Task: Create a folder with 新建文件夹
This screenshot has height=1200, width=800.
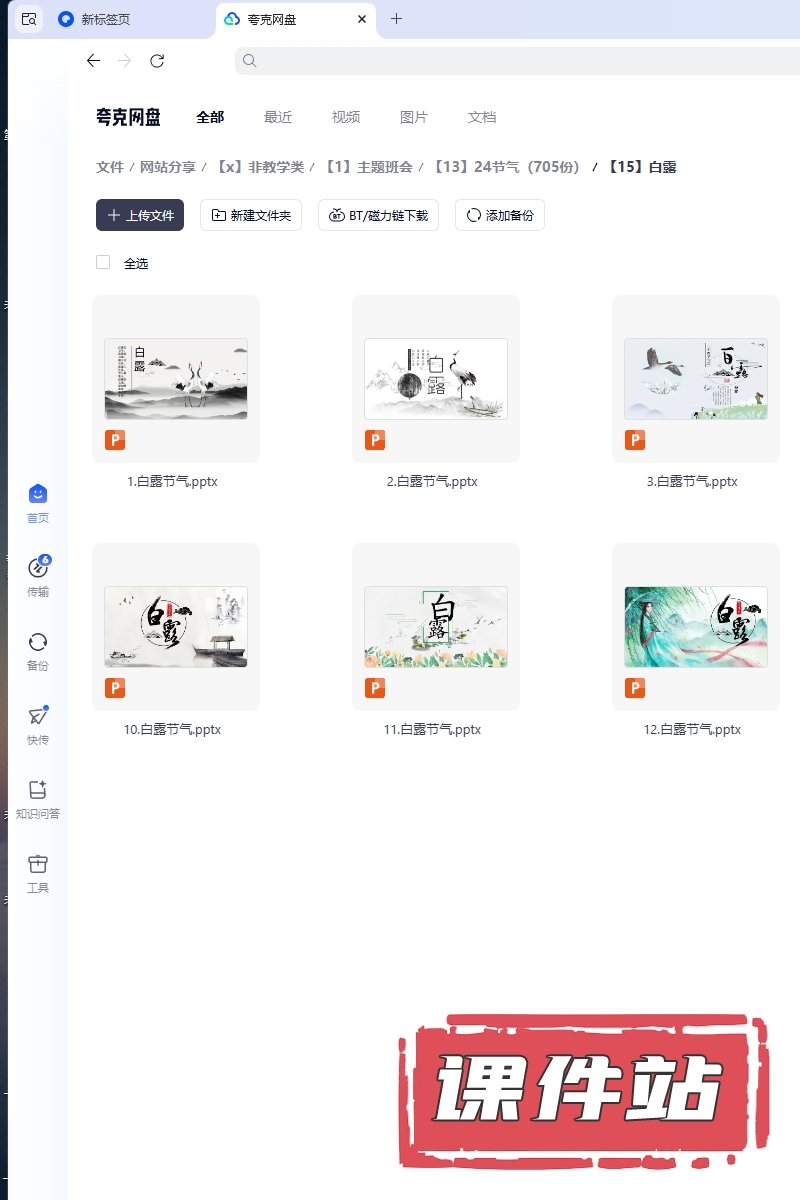Action: (251, 215)
